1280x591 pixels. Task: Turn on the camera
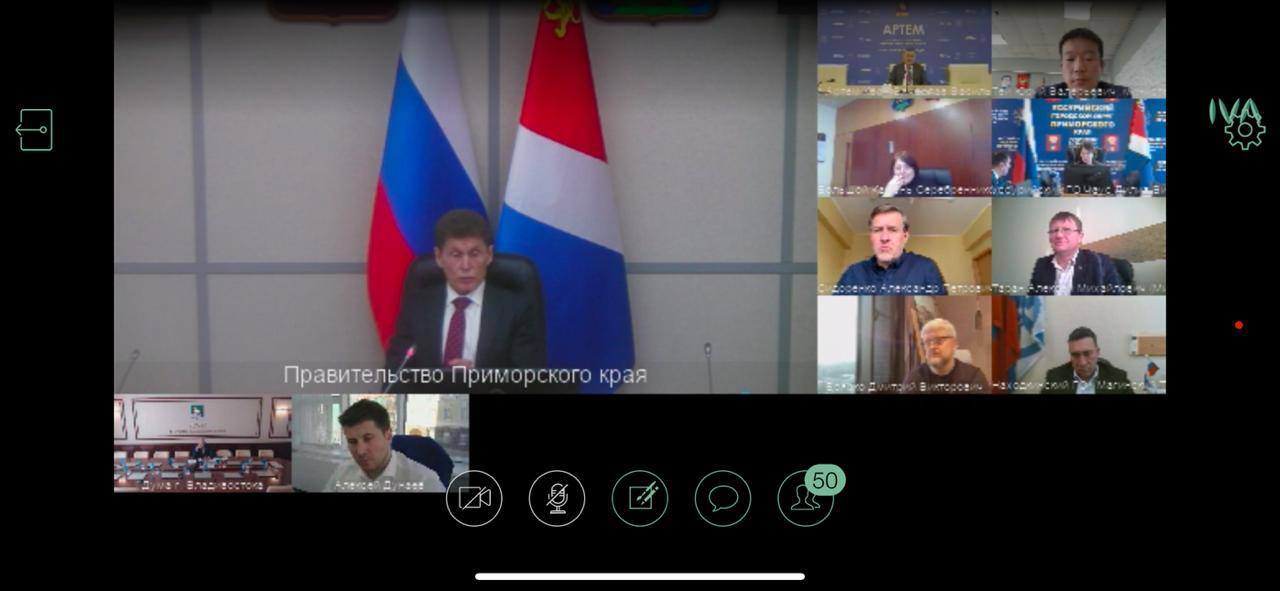pyautogui.click(x=474, y=498)
